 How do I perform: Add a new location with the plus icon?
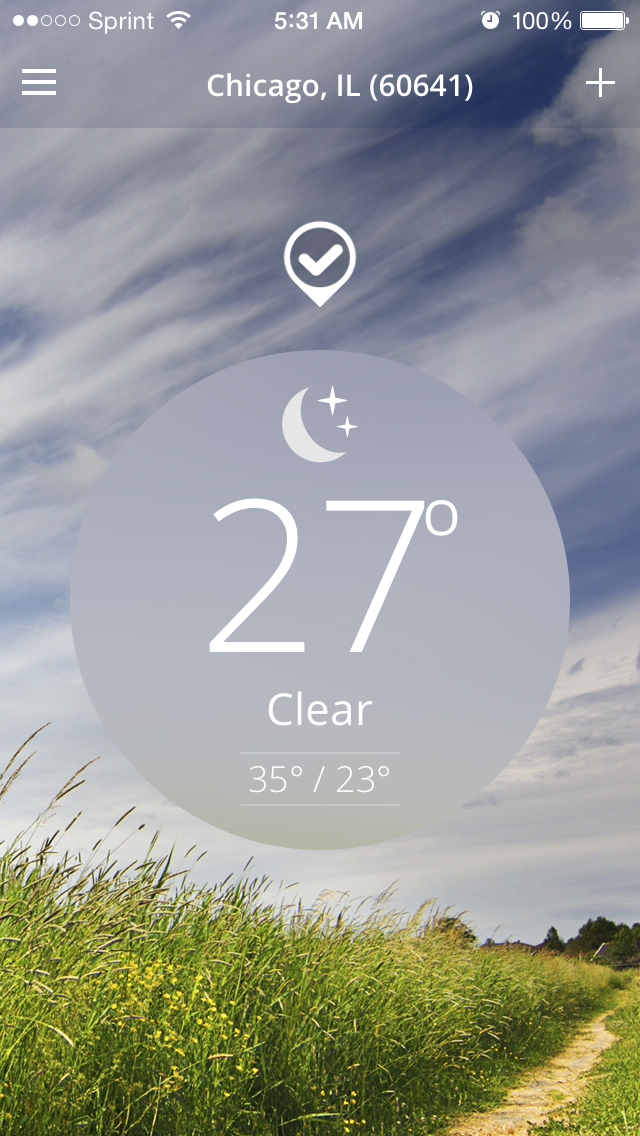tap(600, 83)
